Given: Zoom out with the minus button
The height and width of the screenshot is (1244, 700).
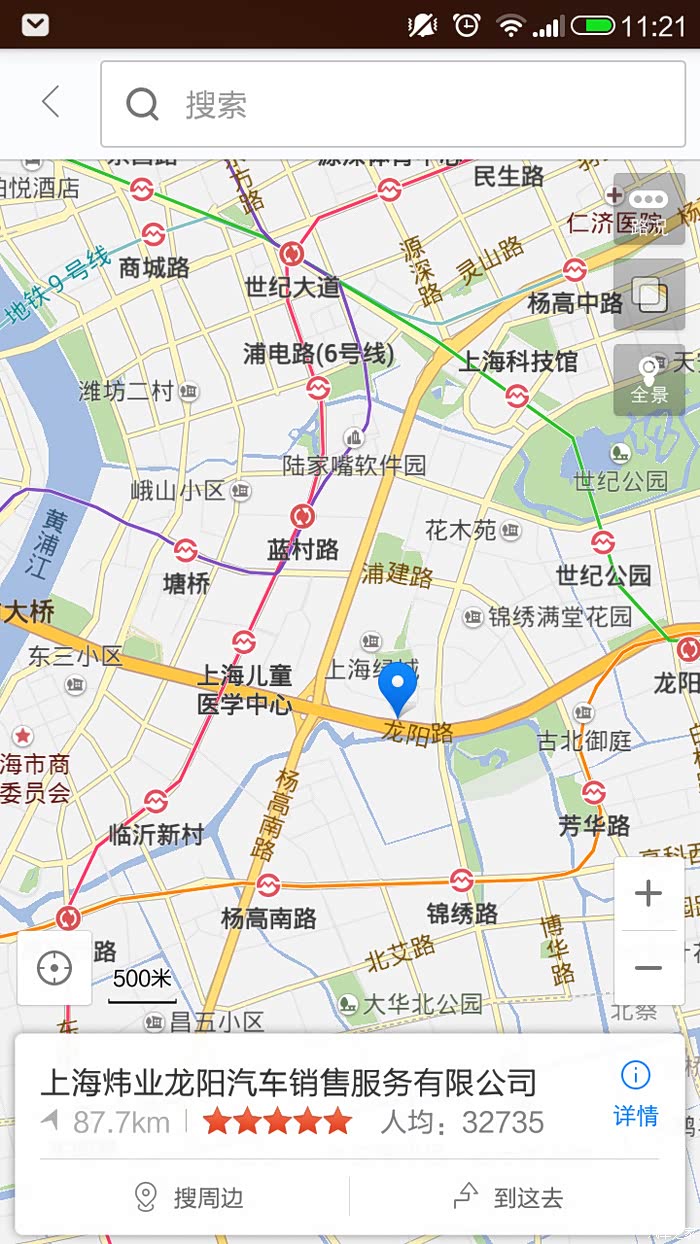Looking at the screenshot, I should [649, 968].
